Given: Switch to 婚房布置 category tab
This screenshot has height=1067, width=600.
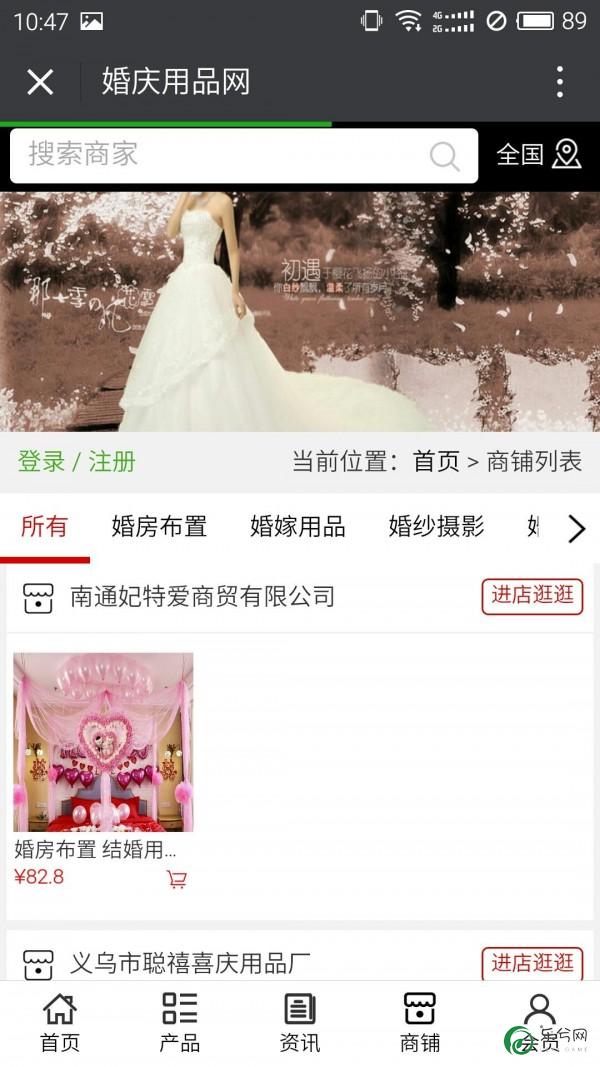Looking at the screenshot, I should click(159, 527).
